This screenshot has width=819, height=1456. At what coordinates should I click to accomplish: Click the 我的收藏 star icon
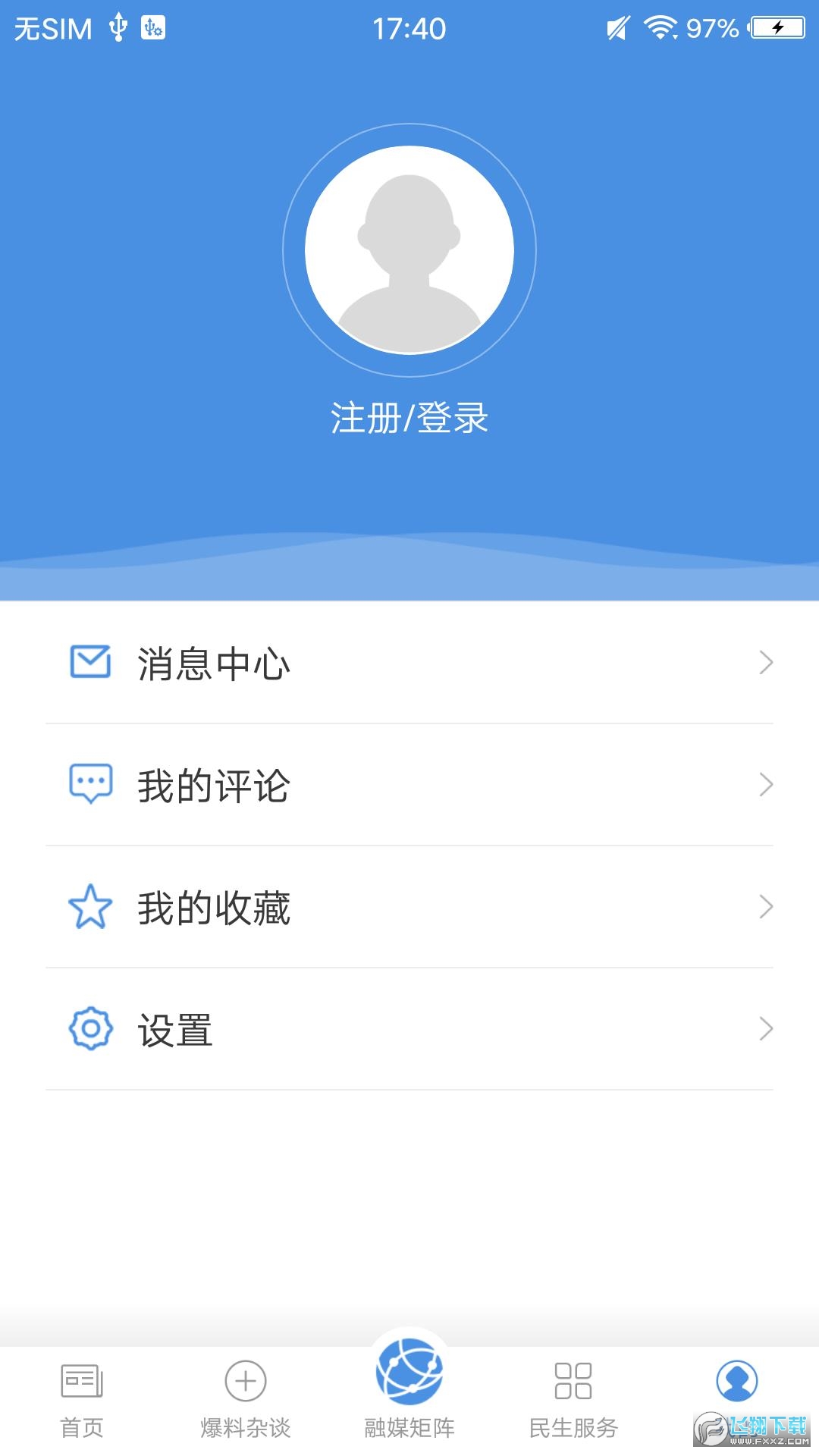point(90,908)
